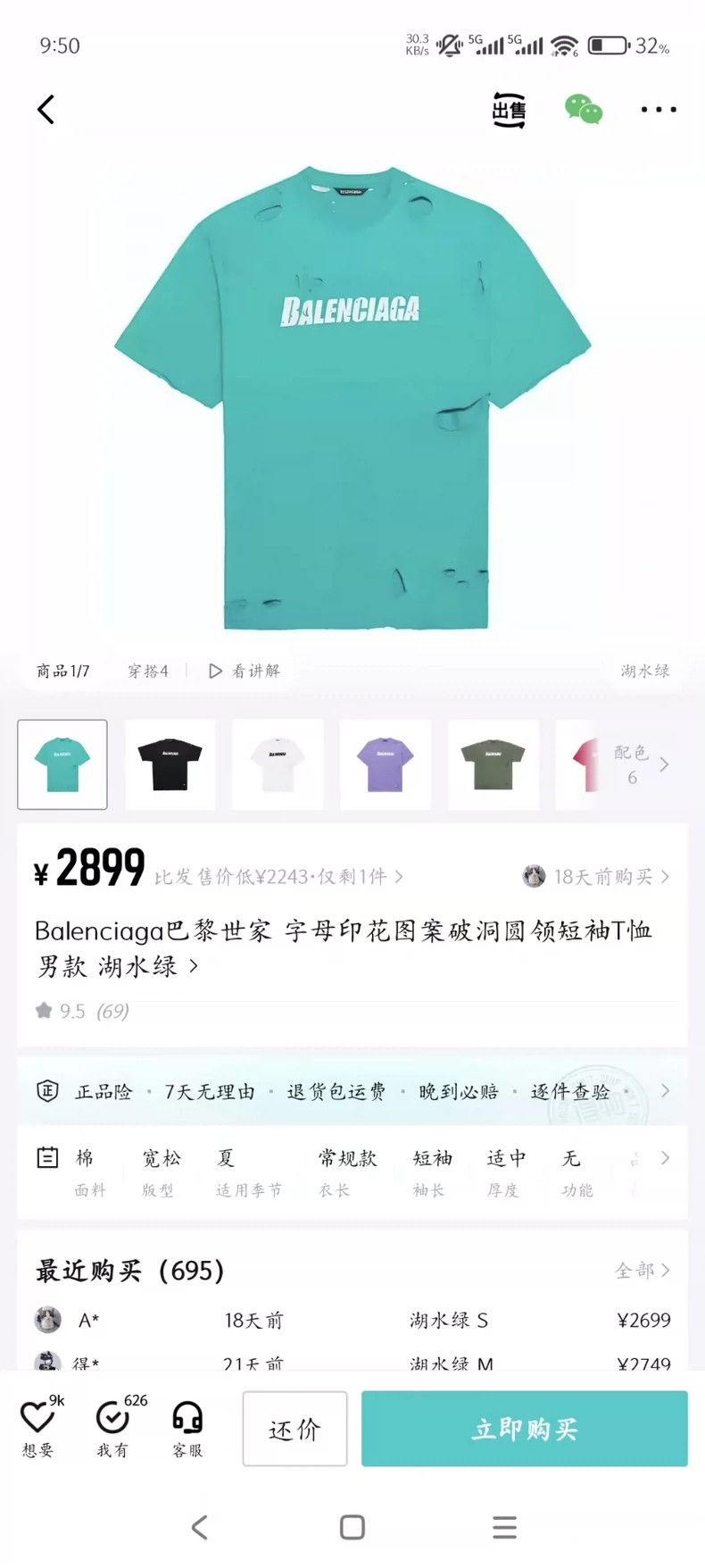The width and height of the screenshot is (705, 1568).
Task: Go back using the top-left arrow
Action: coord(46,110)
